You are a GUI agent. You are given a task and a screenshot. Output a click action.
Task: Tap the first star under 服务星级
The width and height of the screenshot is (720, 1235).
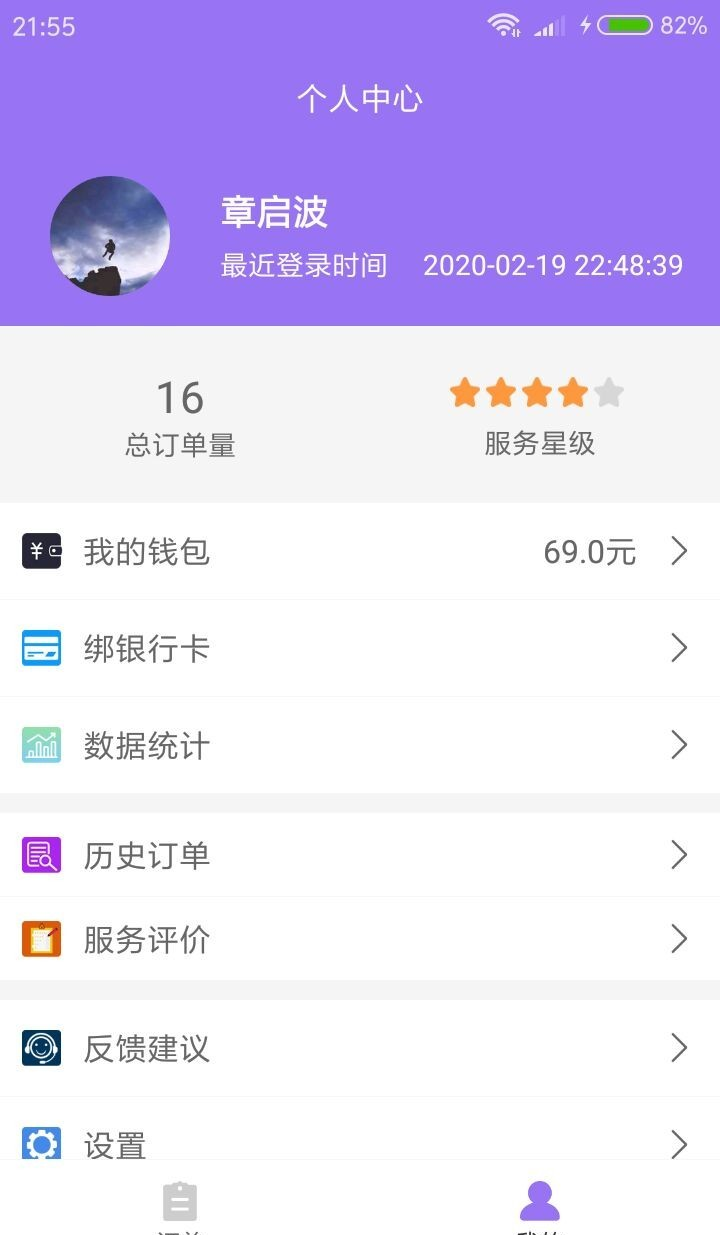[464, 392]
